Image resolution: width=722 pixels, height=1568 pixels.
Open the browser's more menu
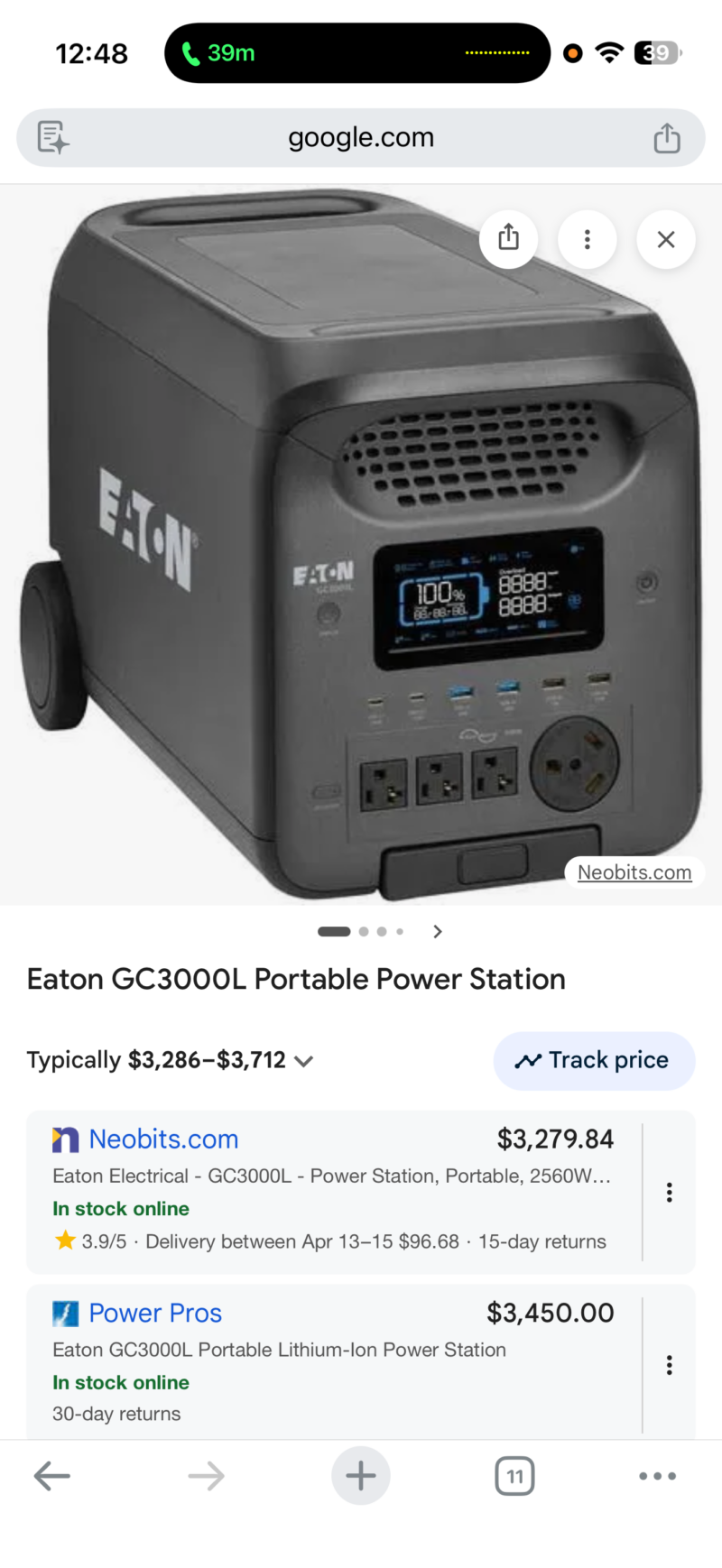tap(657, 1476)
